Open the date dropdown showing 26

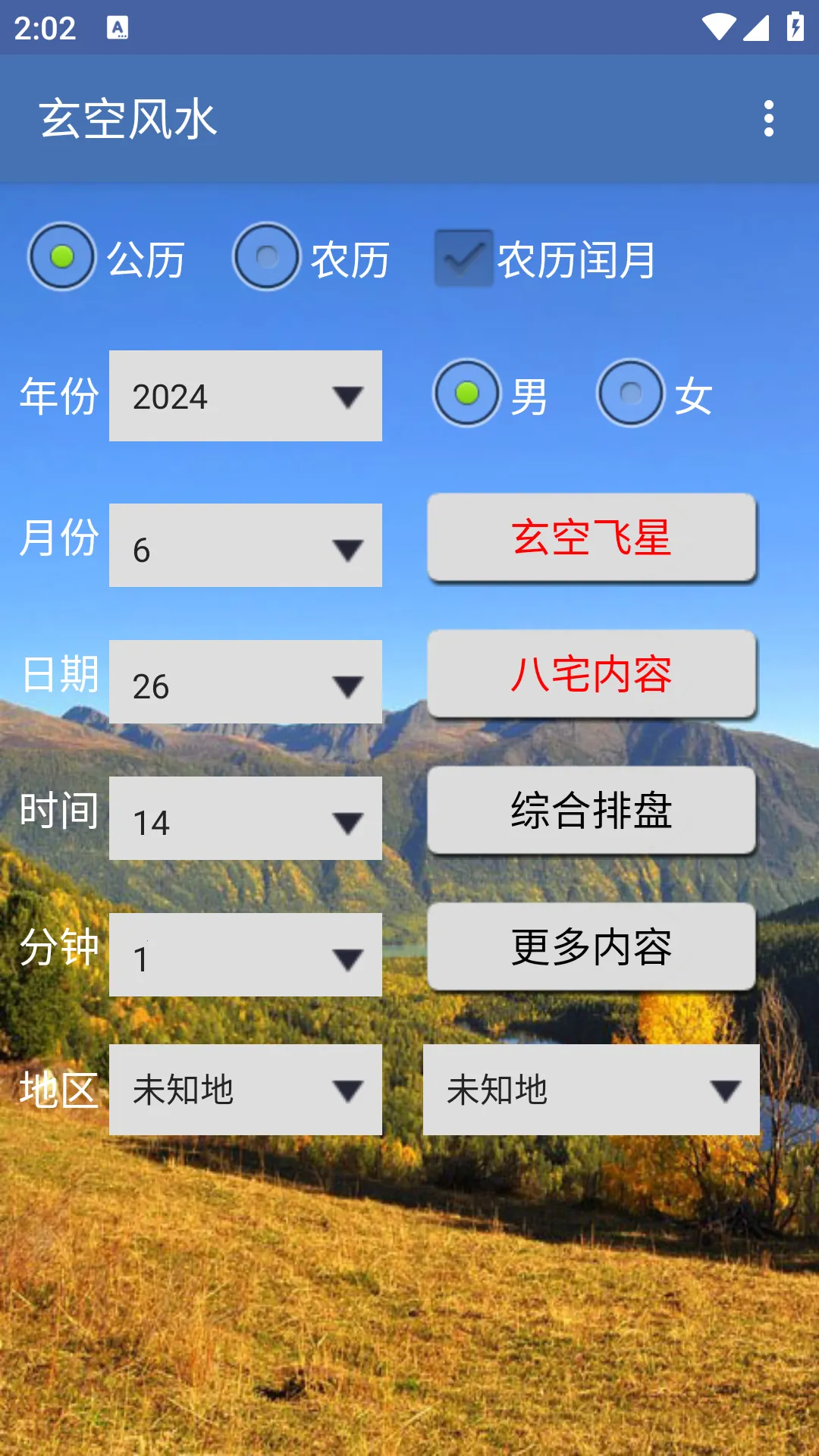coord(245,681)
